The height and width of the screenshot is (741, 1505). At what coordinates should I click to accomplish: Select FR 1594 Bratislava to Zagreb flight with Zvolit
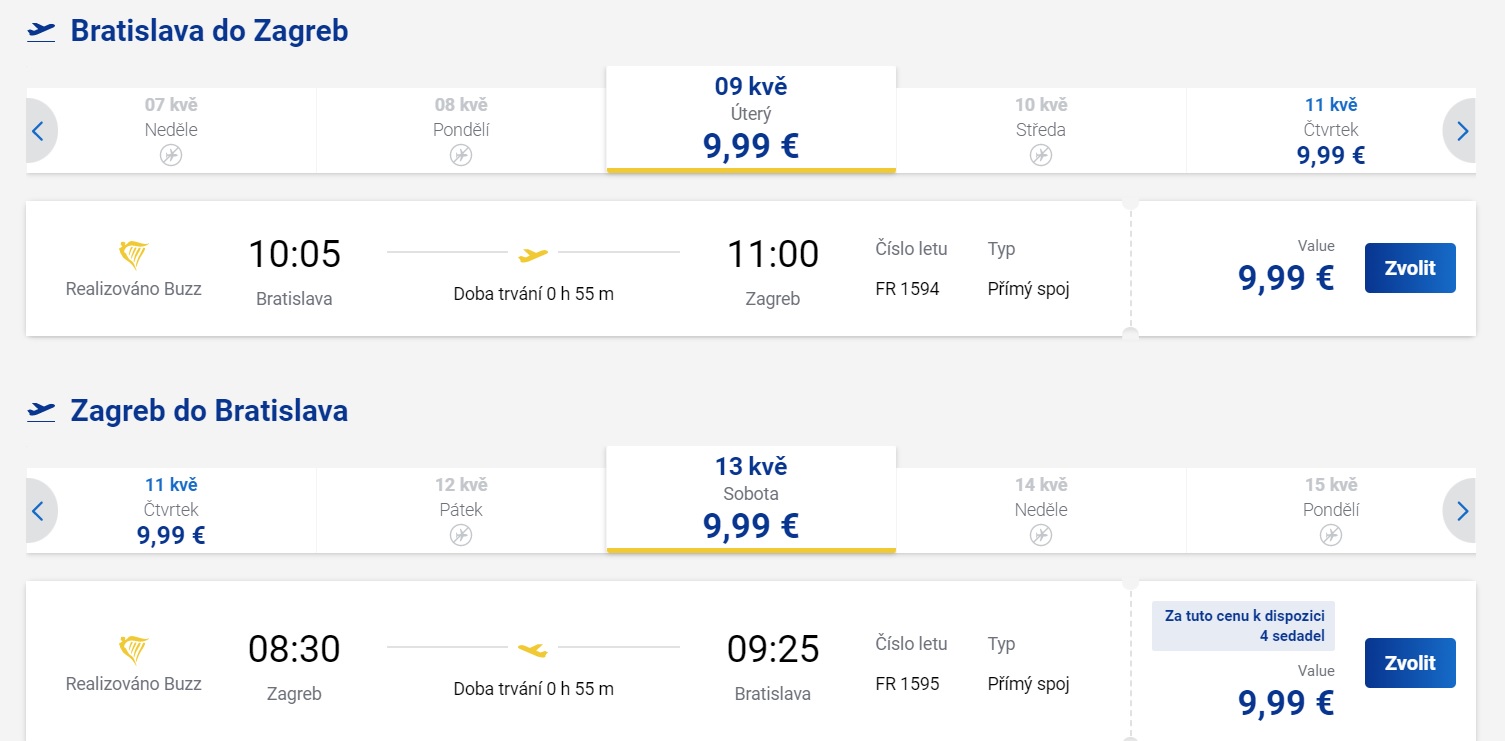[x=1409, y=268]
